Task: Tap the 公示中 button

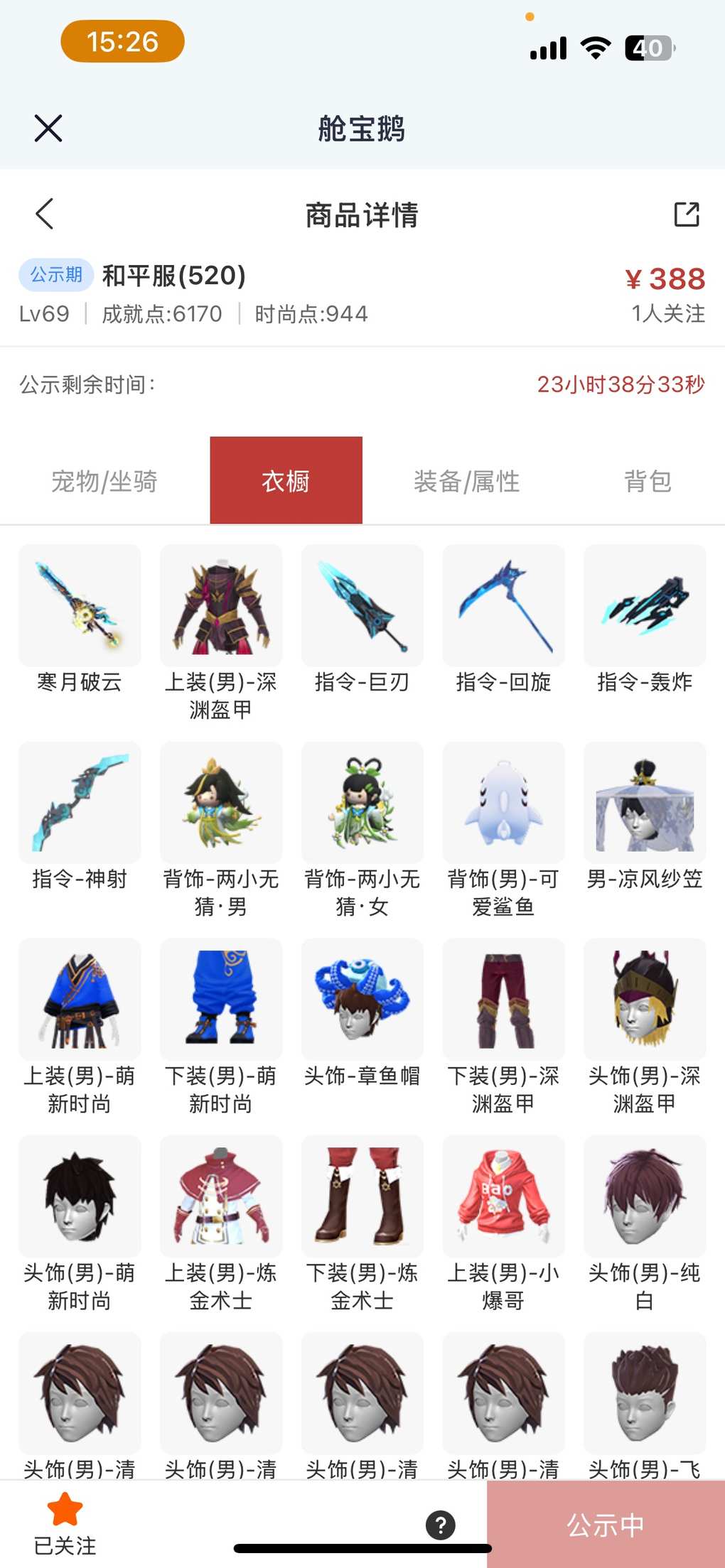Action: (606, 1525)
